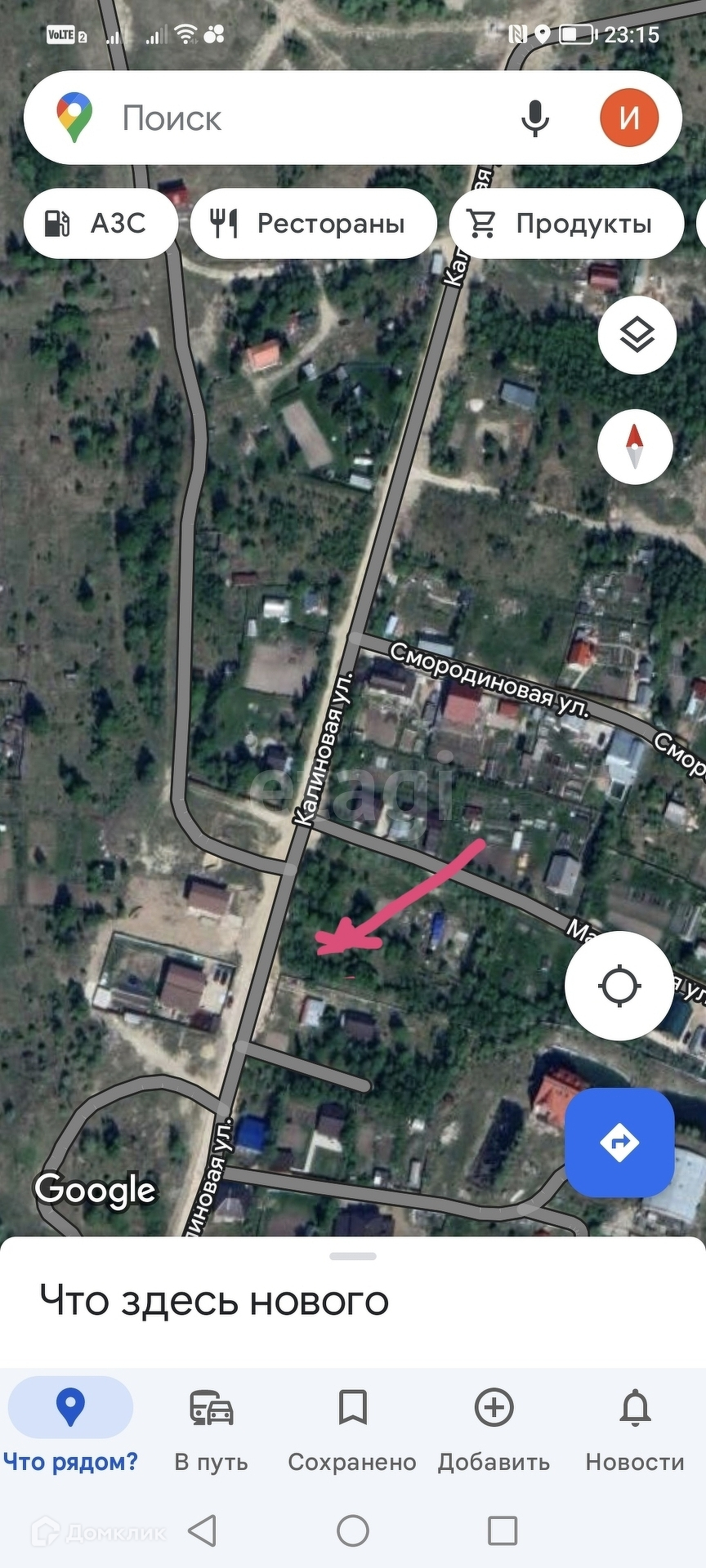Screen dimensions: 706x1568
Task: Open directions with the blue arrow button
Action: tap(619, 1142)
